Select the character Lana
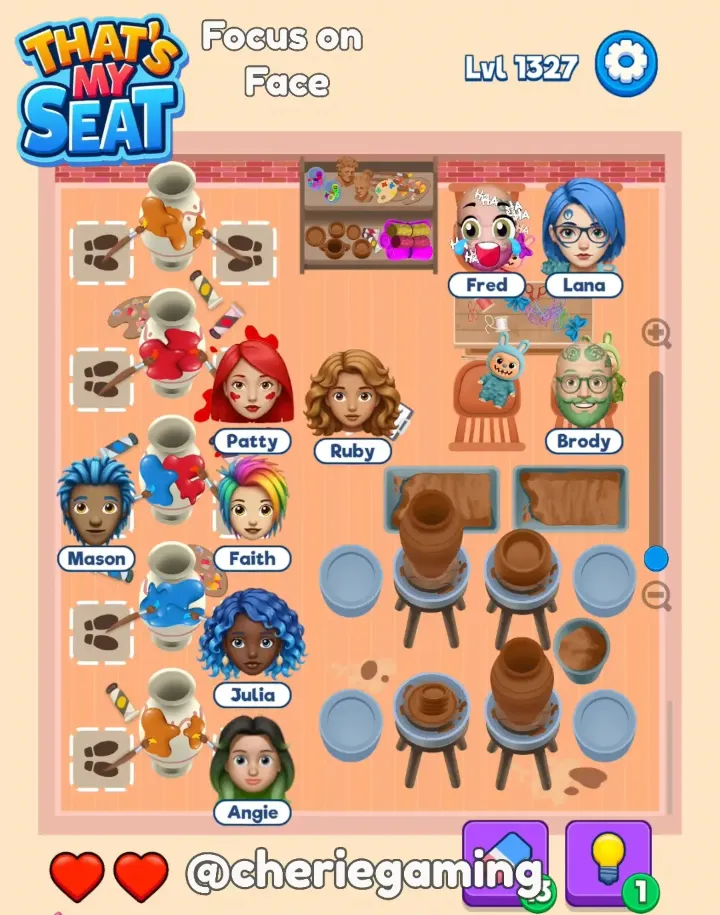Image resolution: width=720 pixels, height=915 pixels. point(583,228)
